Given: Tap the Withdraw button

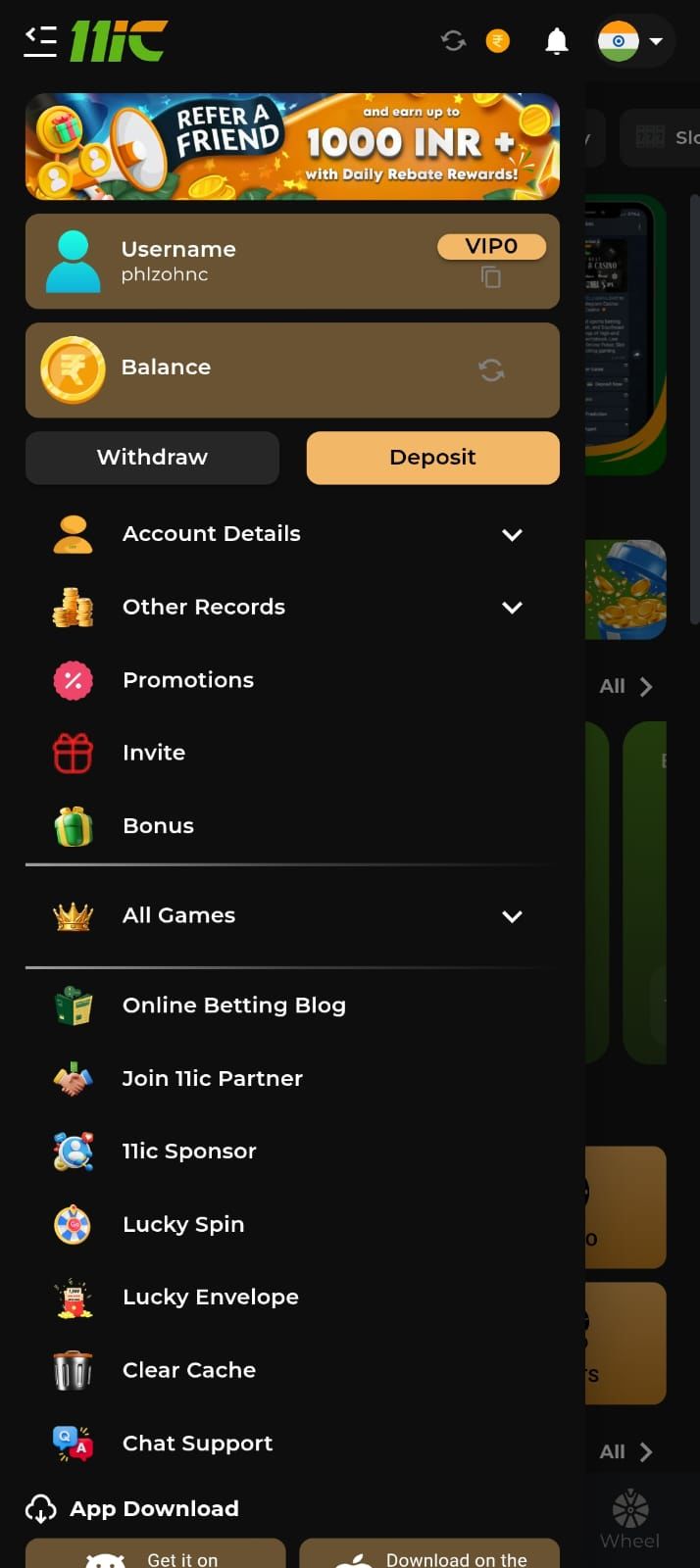Looking at the screenshot, I should click(152, 458).
